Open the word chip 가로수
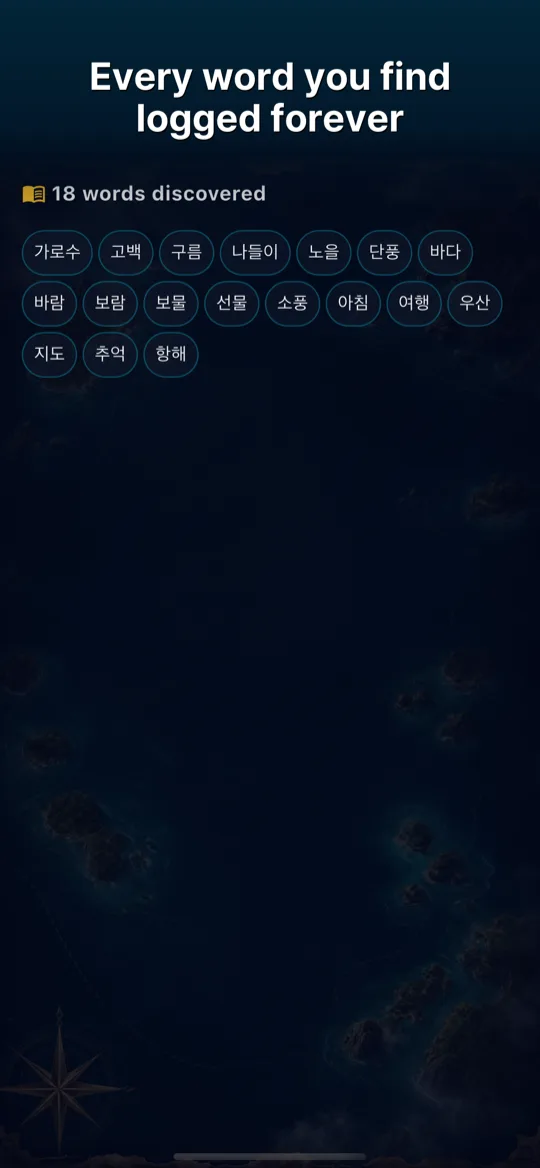 57,253
